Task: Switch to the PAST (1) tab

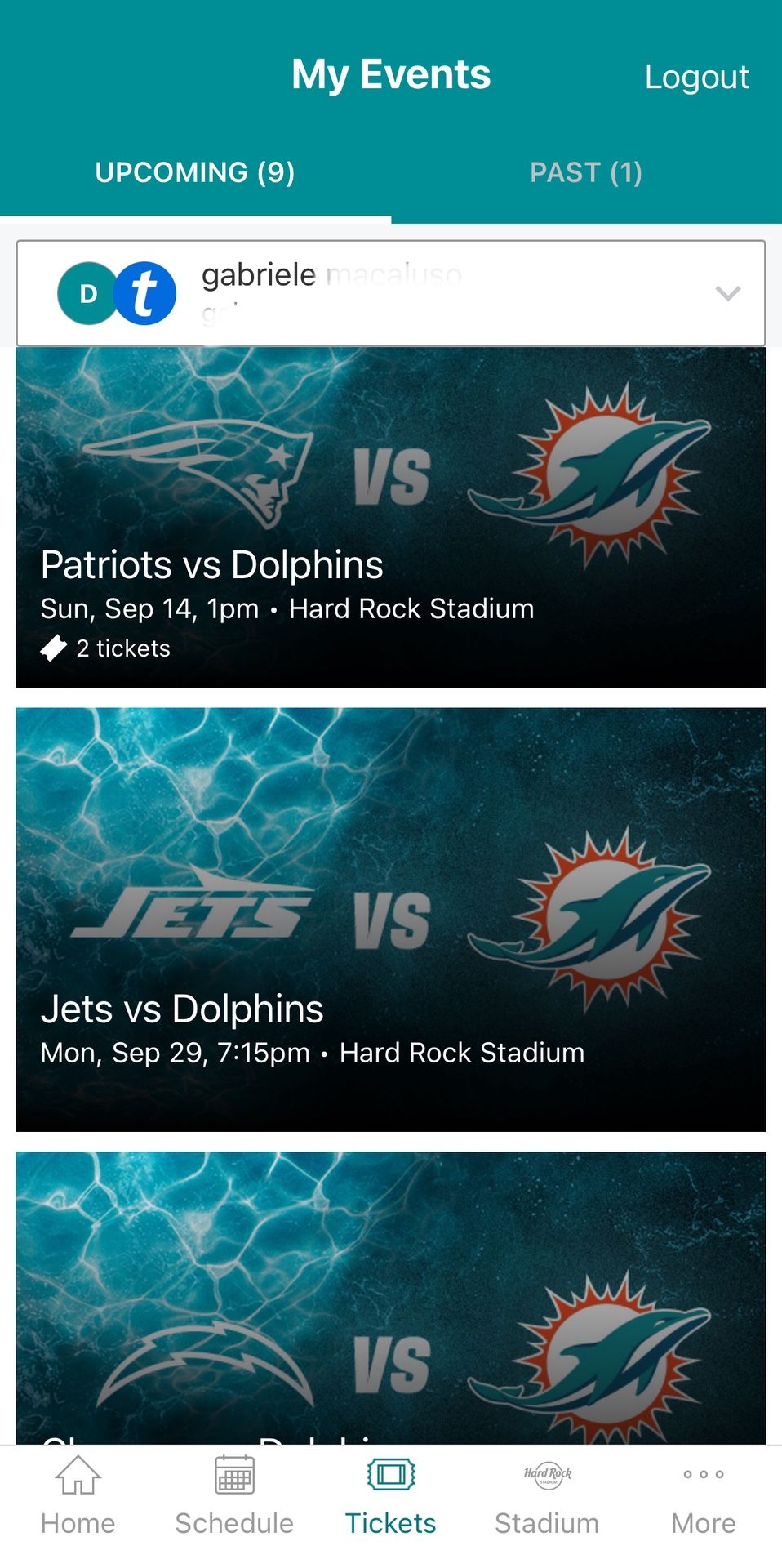Action: [586, 172]
